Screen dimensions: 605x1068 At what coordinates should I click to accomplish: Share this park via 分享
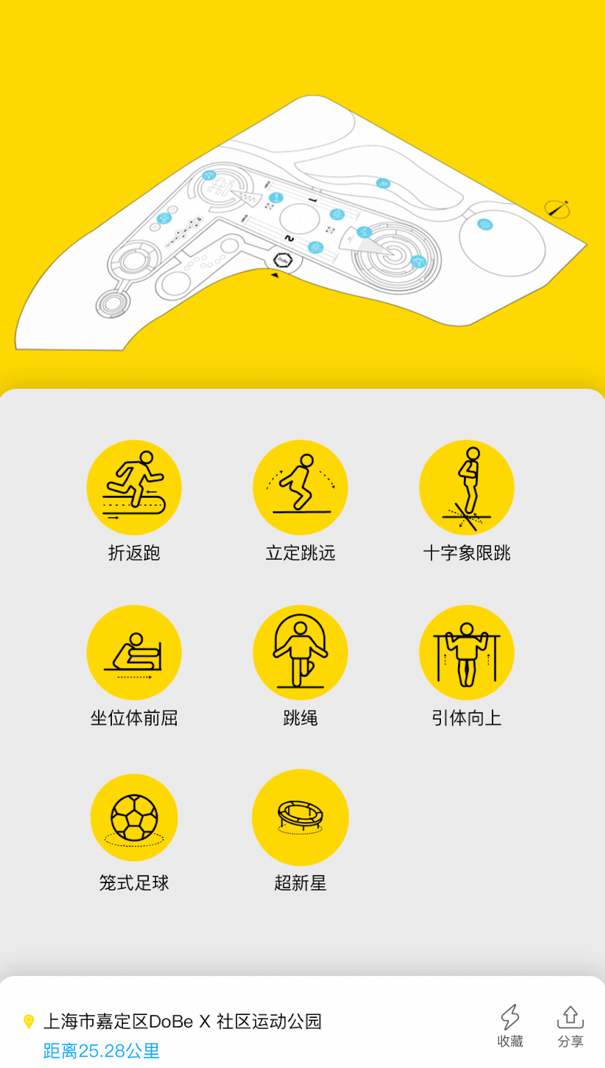[x=570, y=1026]
